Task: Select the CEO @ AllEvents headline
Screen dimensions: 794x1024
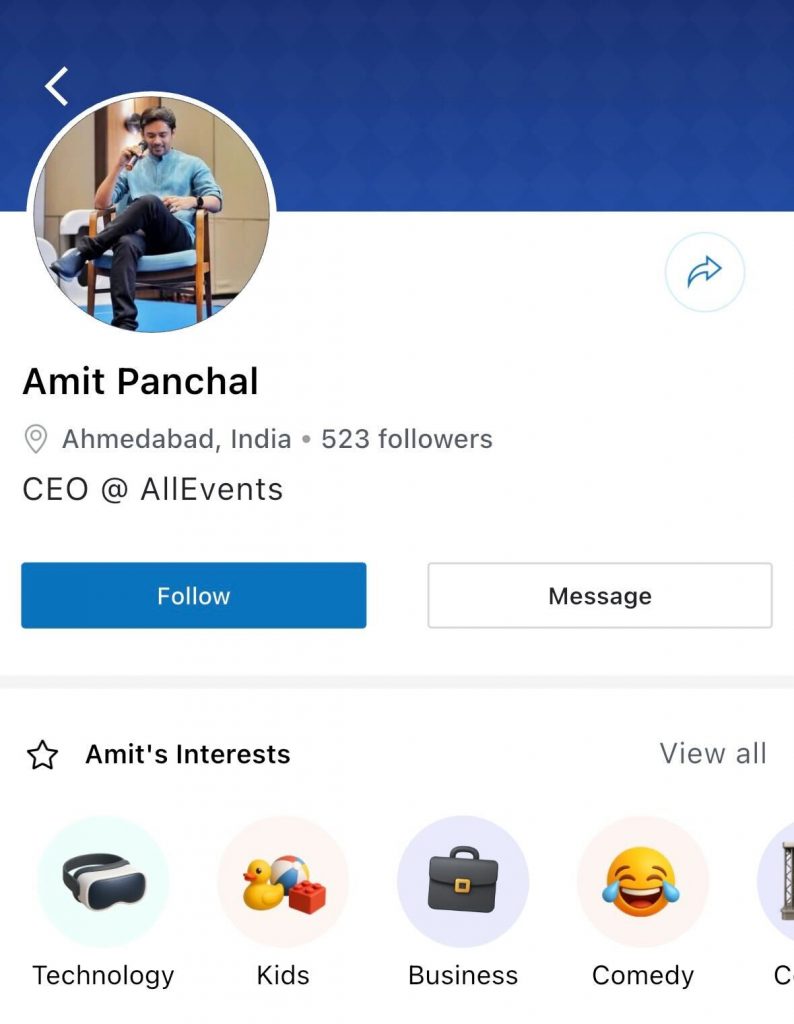Action: point(151,489)
